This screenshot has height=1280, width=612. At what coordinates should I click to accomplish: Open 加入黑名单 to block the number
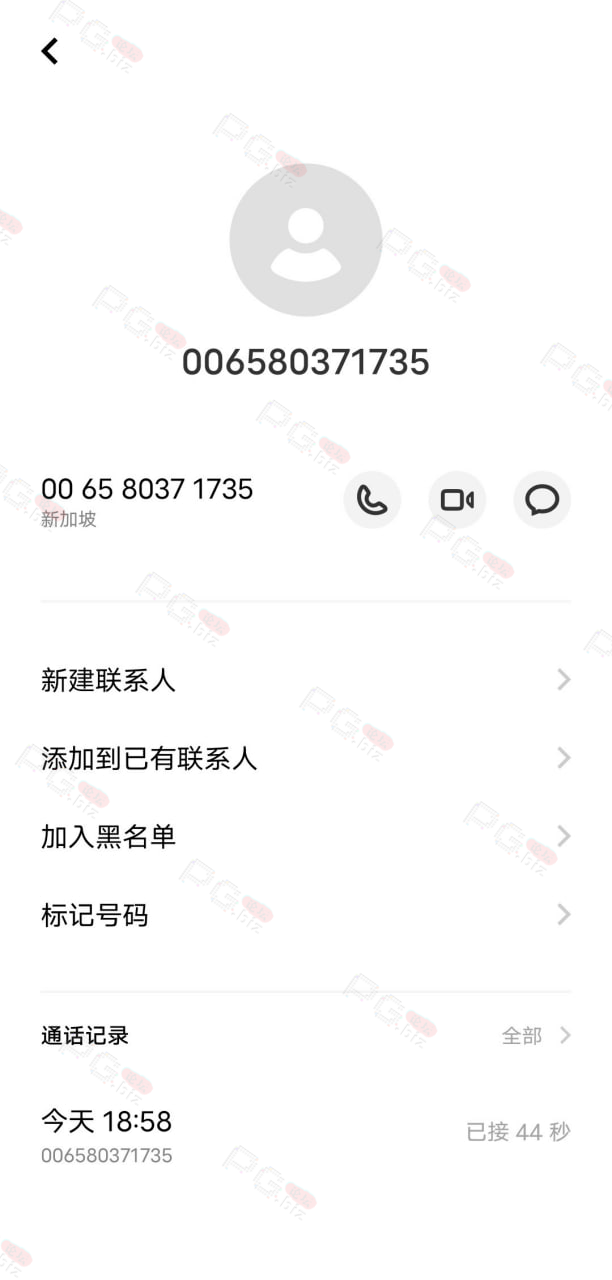click(306, 837)
